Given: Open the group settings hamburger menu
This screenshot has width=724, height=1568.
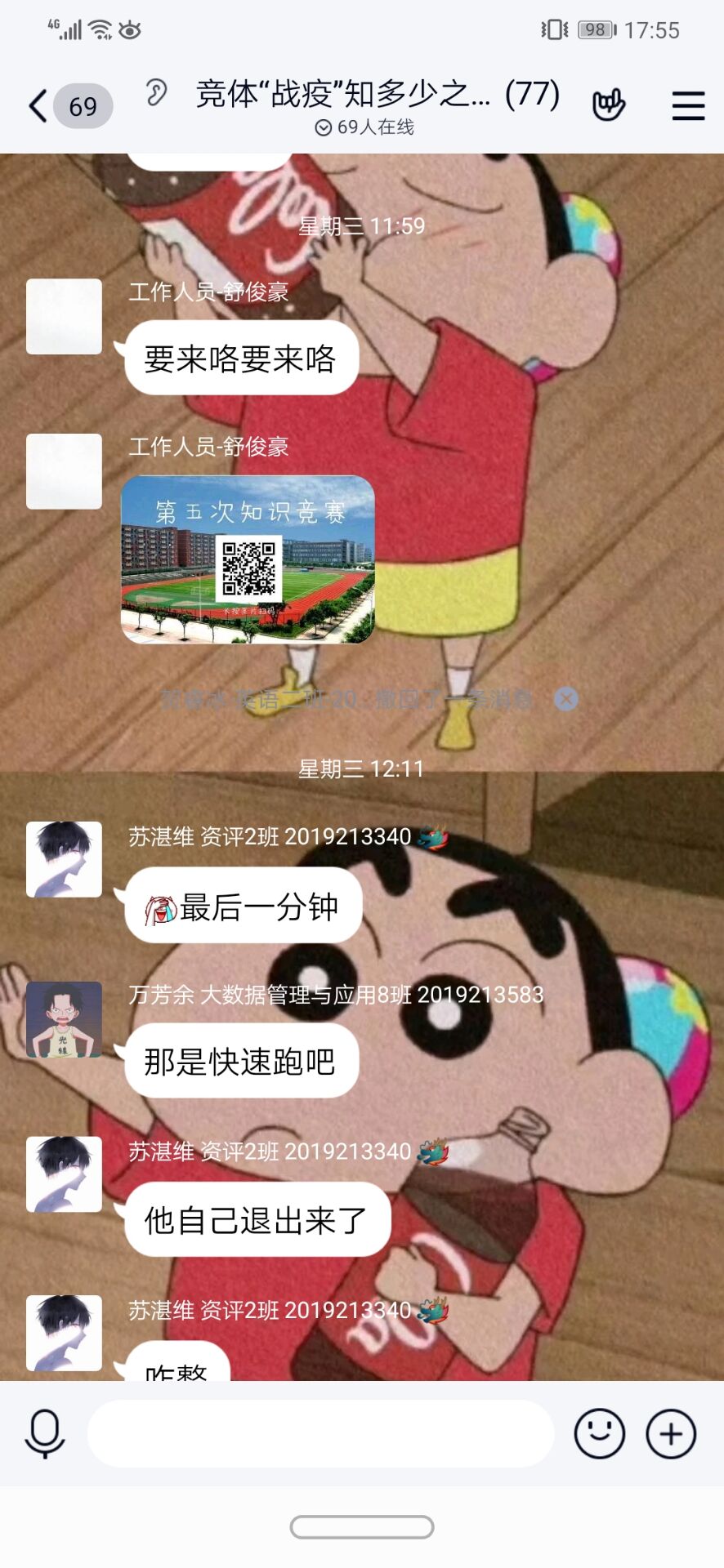Looking at the screenshot, I should pos(688,106).
